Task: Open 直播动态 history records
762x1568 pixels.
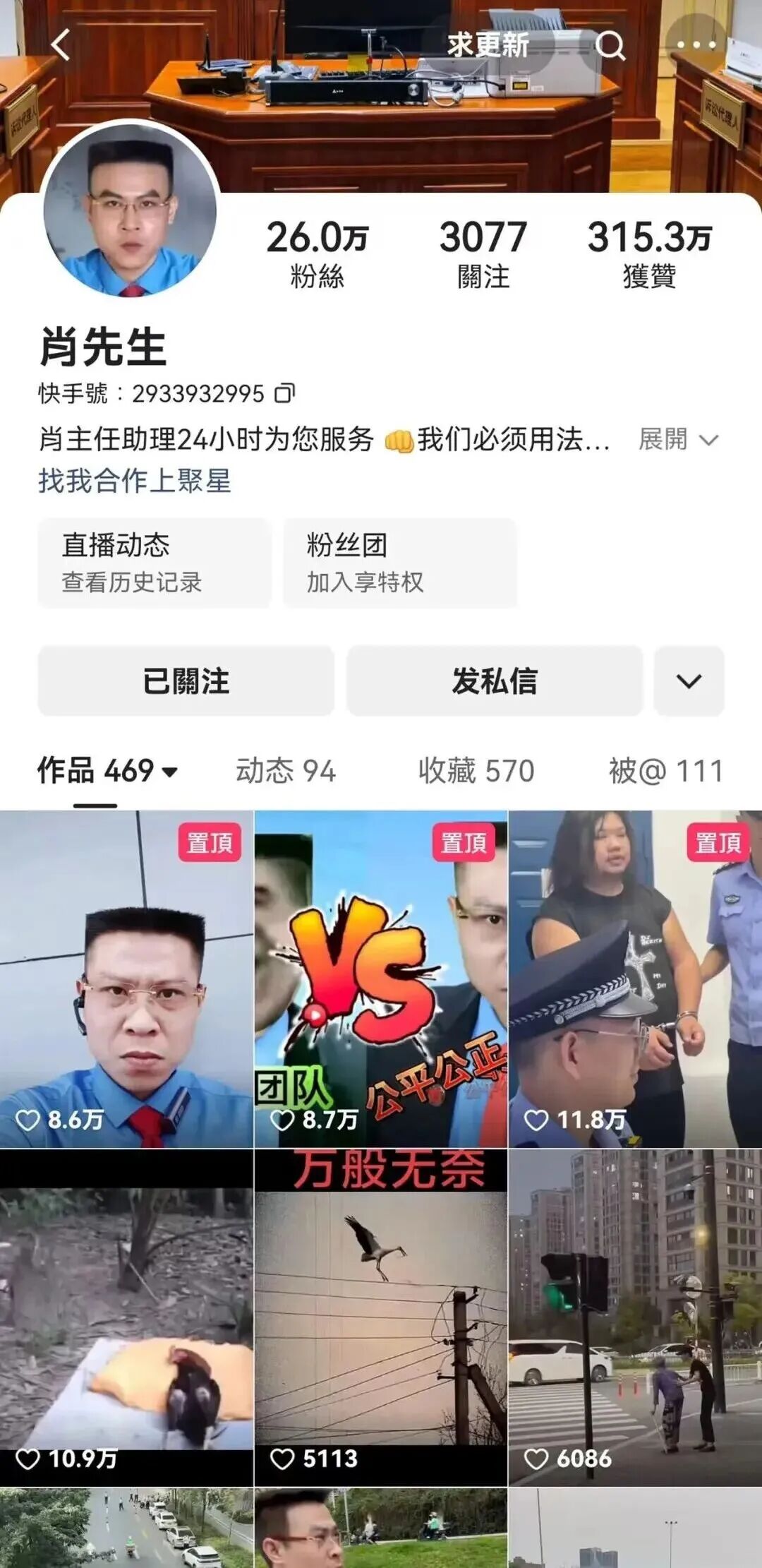Action: [x=155, y=563]
